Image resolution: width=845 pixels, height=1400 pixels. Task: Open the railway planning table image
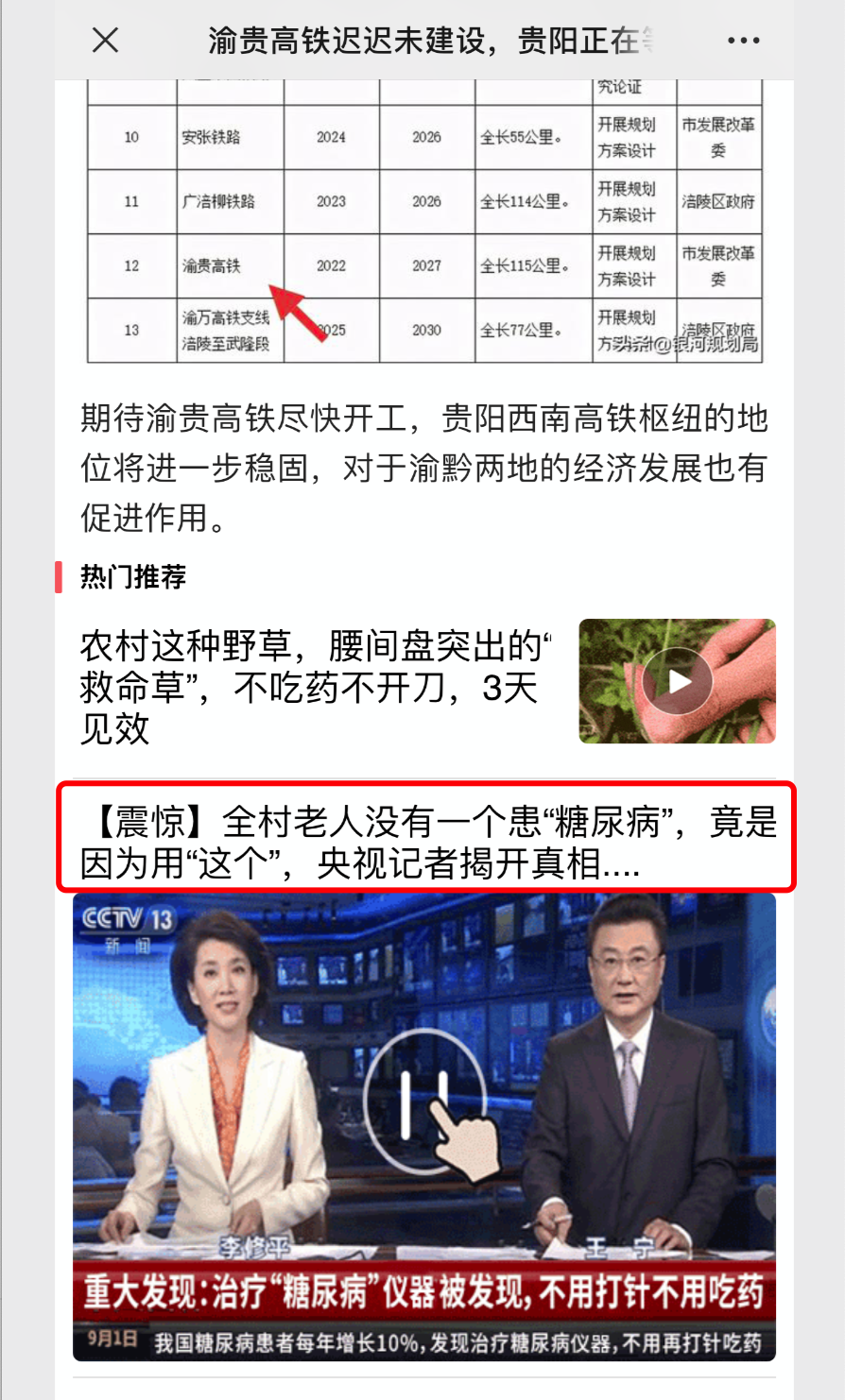tap(424, 222)
